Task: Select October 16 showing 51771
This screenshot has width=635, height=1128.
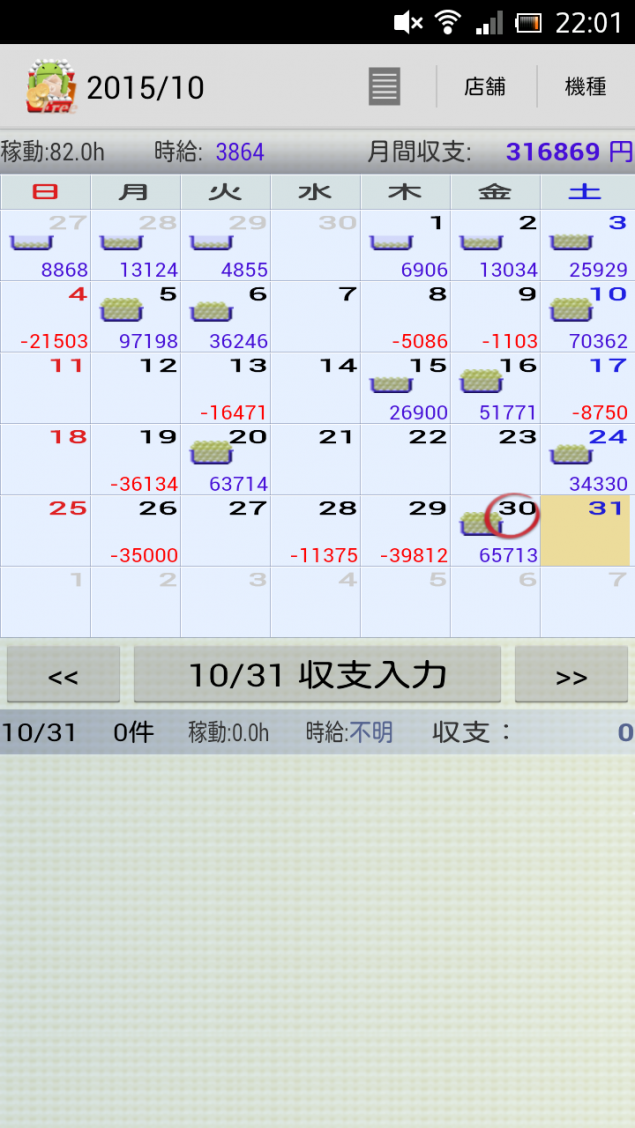Action: [x=496, y=387]
